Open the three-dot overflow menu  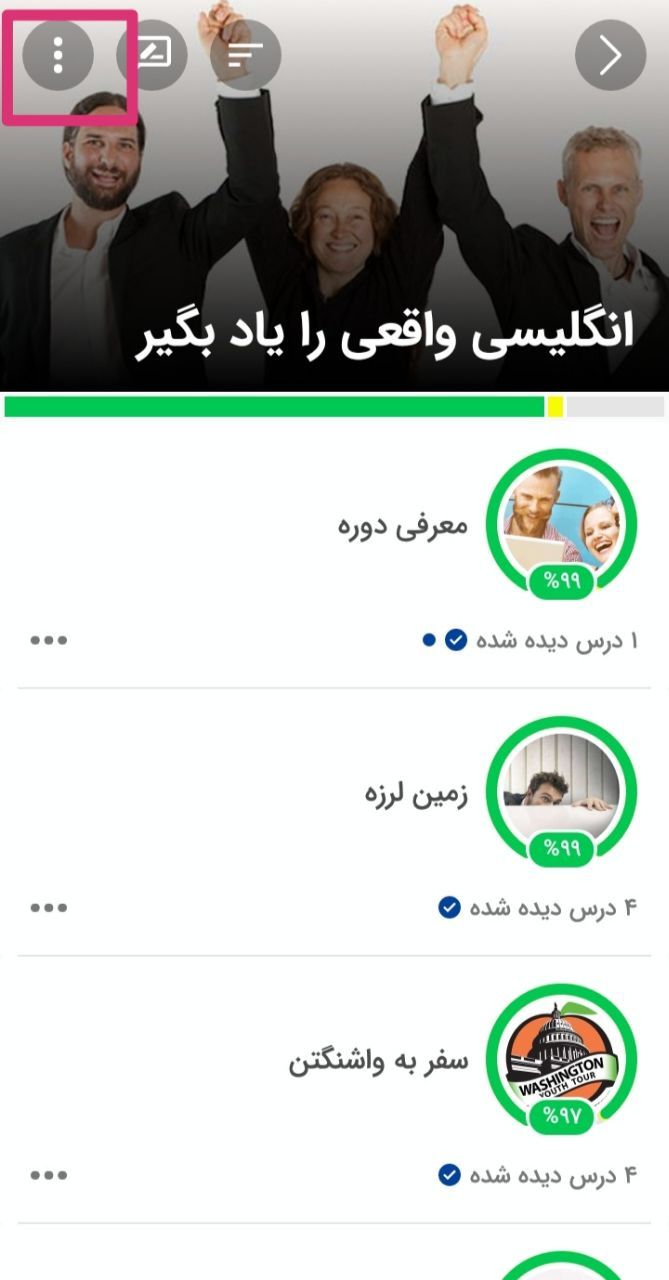[x=58, y=55]
